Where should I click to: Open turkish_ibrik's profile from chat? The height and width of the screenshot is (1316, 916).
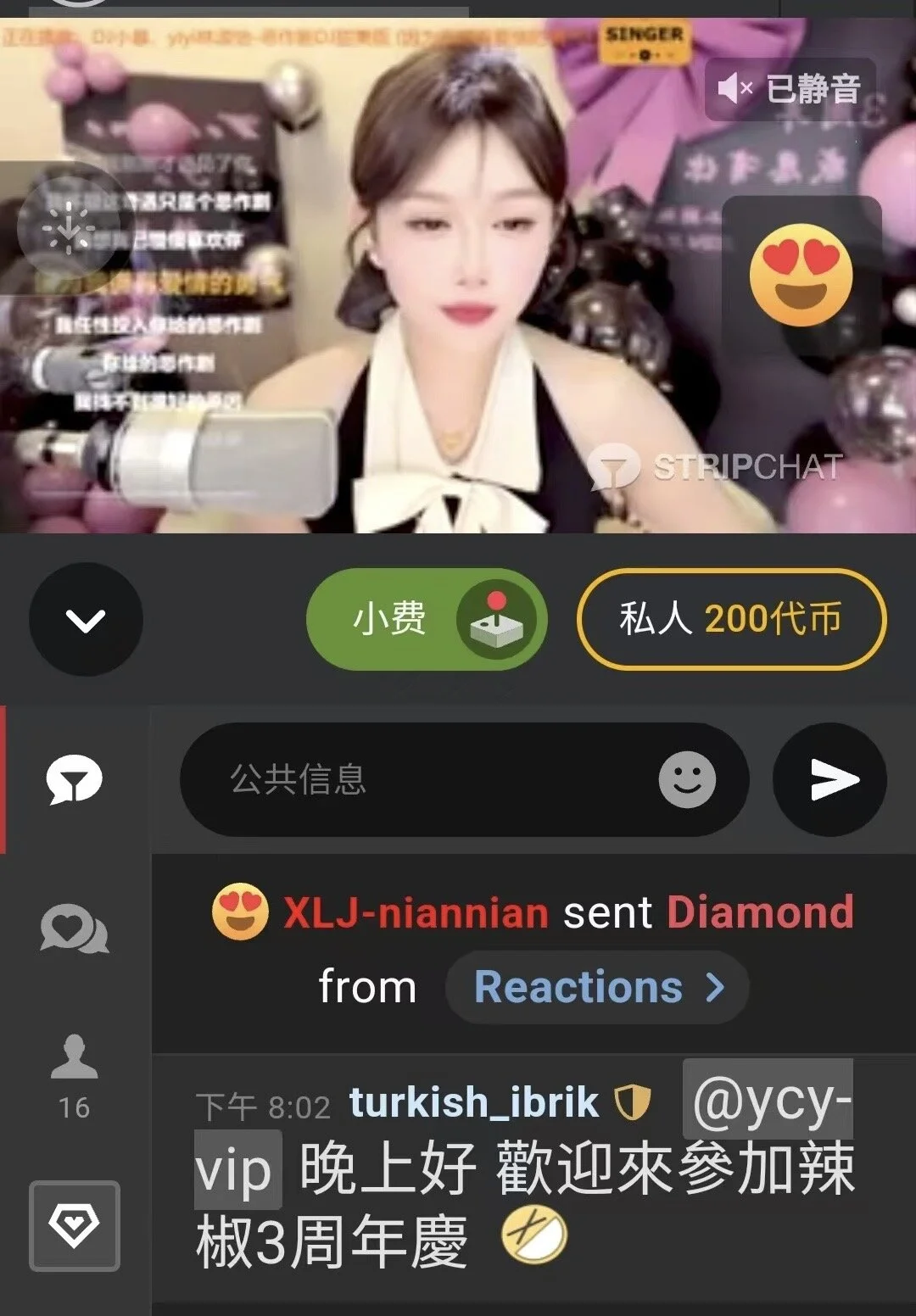(x=473, y=1102)
